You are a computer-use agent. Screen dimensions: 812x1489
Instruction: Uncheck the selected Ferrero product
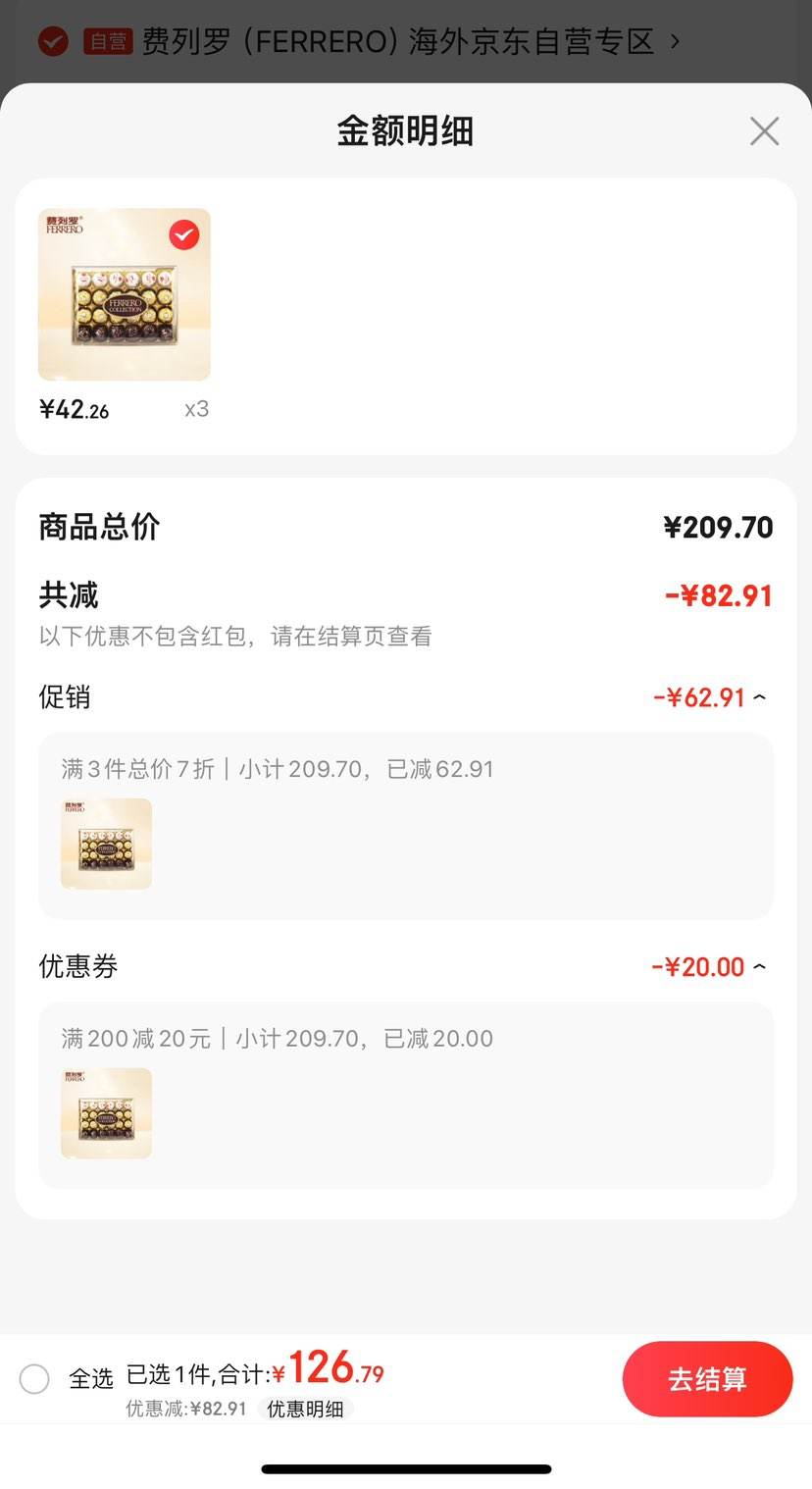[x=183, y=235]
